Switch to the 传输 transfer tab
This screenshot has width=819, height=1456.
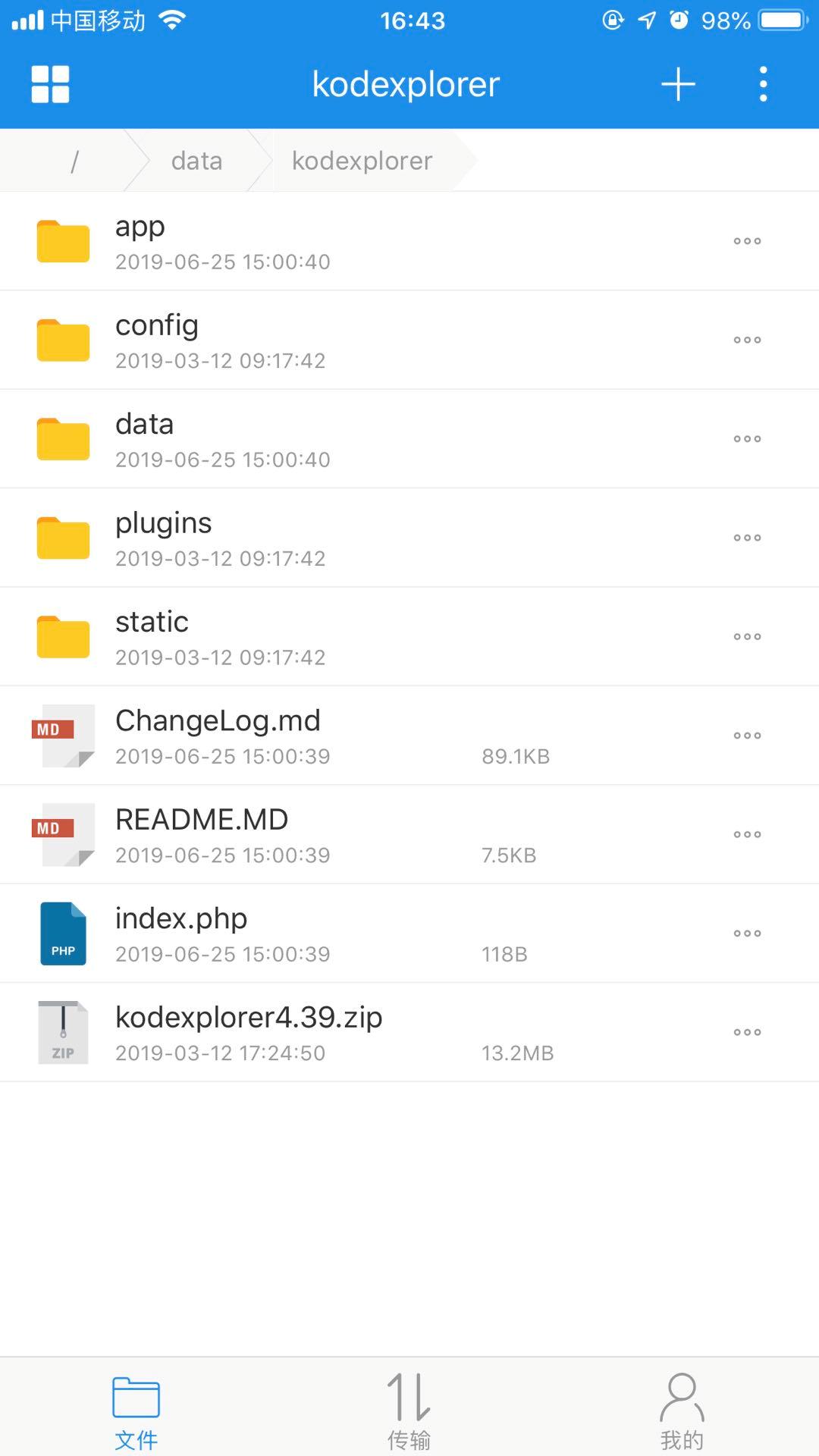click(409, 1410)
